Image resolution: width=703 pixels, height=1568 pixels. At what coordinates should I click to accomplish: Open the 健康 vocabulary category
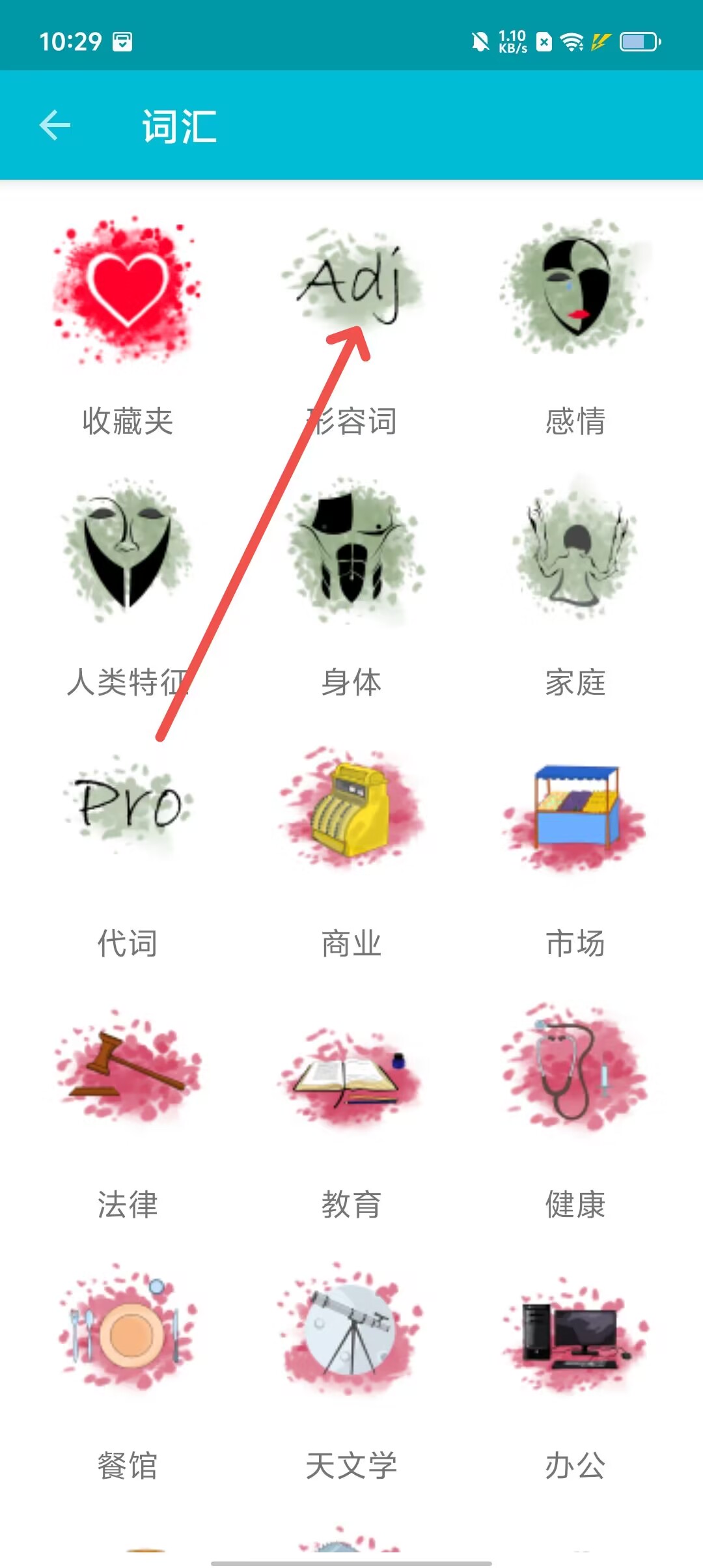(x=575, y=1074)
